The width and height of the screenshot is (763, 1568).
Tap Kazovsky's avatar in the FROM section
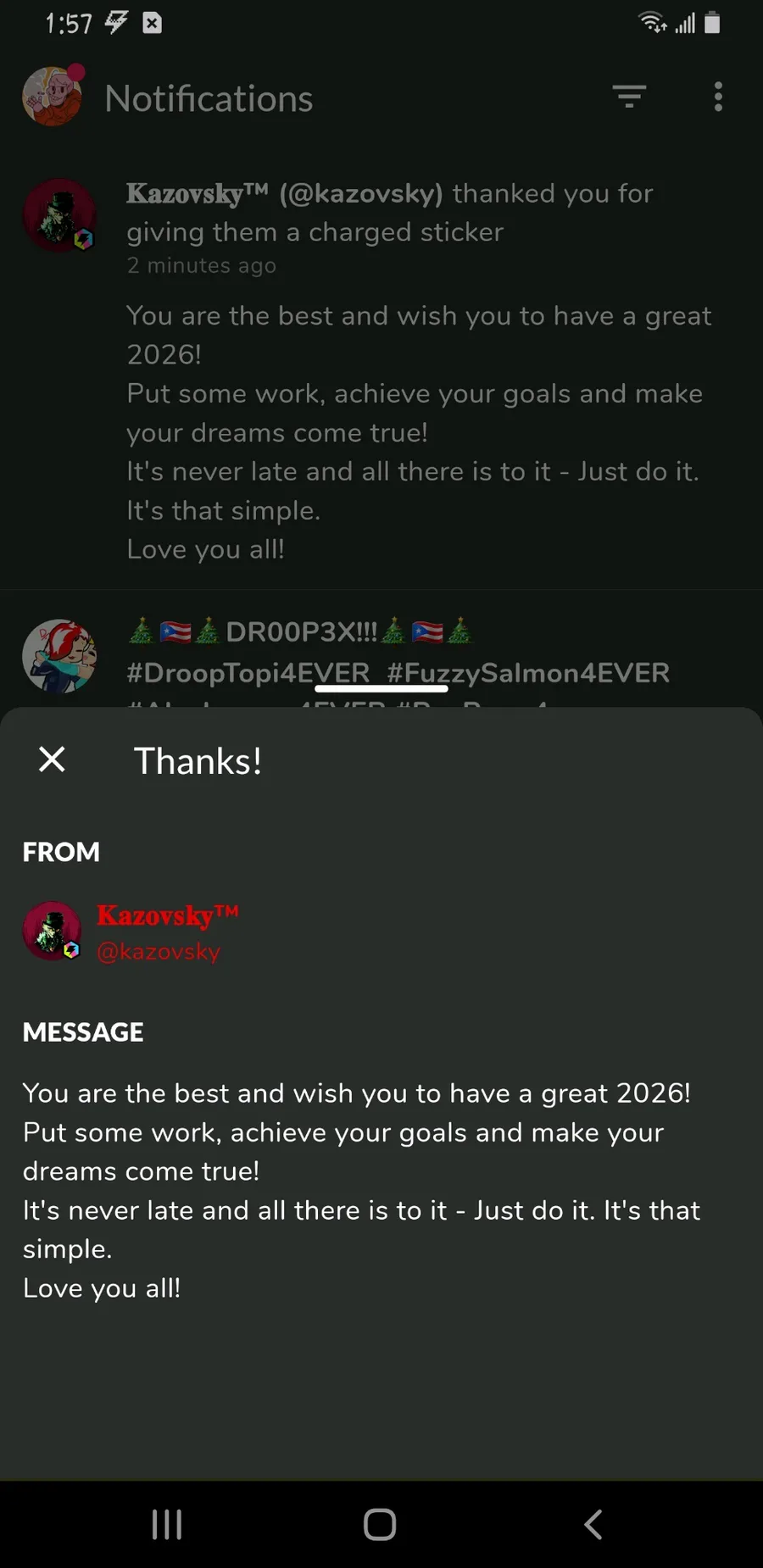coord(52,931)
